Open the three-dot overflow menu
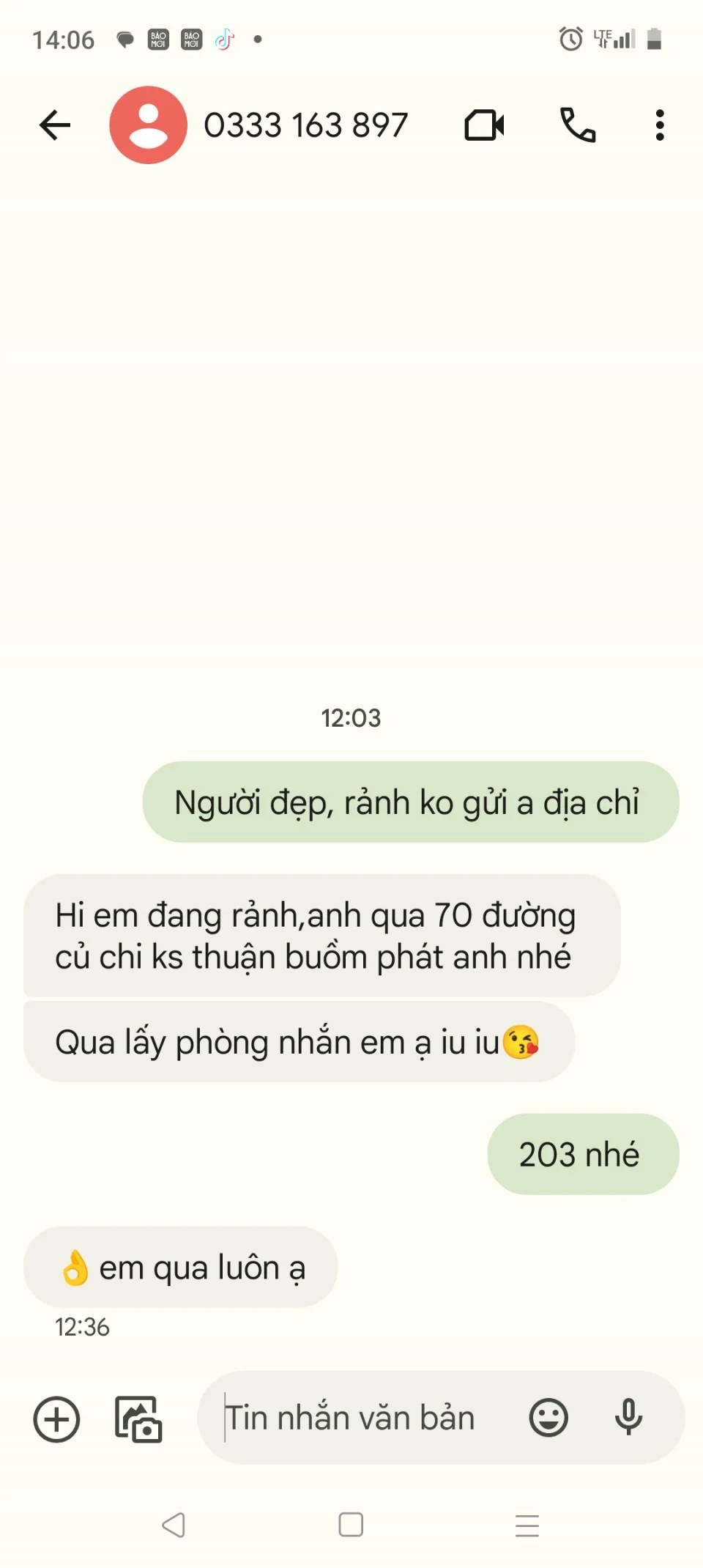This screenshot has height=1568, width=703. pyautogui.click(x=660, y=125)
